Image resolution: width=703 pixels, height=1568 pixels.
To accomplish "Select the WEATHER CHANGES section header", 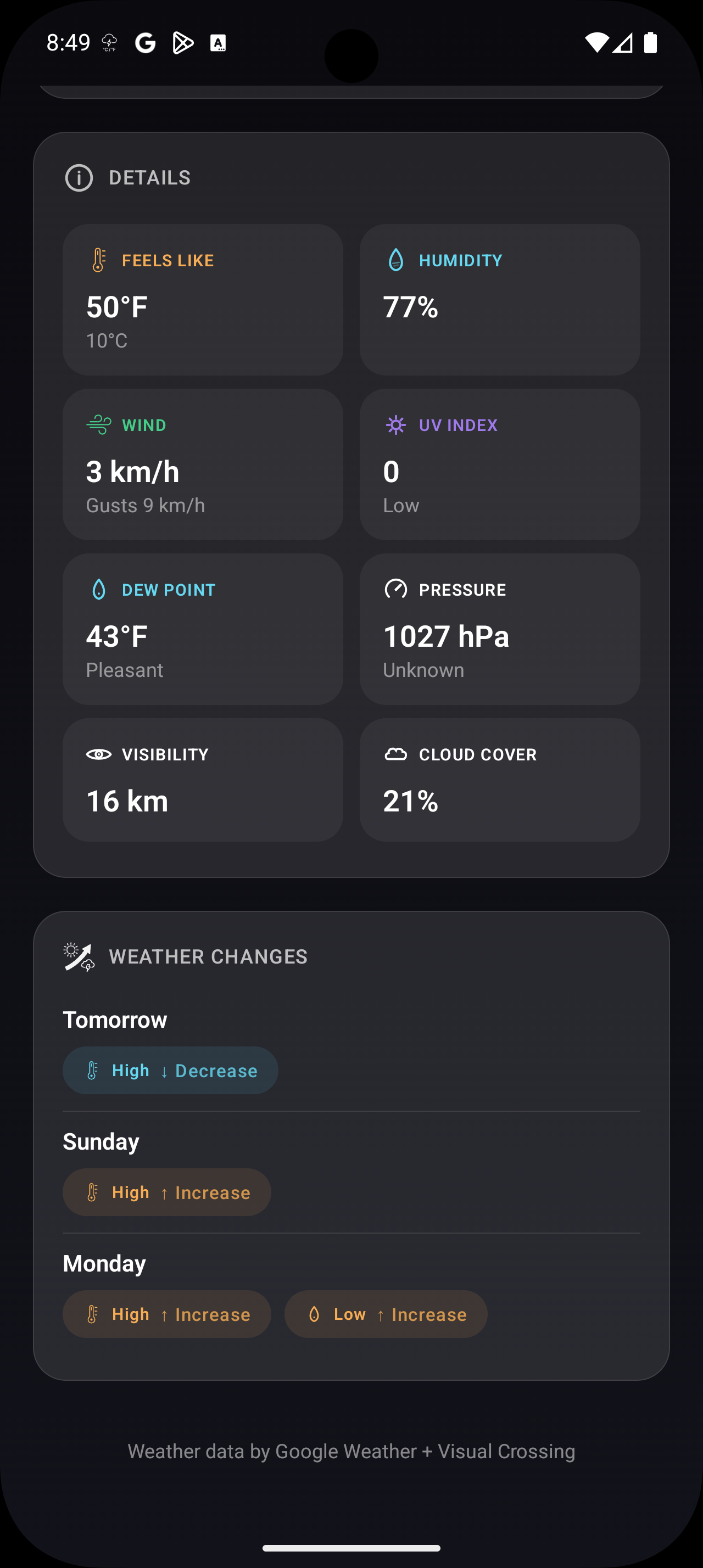I will pos(208,956).
